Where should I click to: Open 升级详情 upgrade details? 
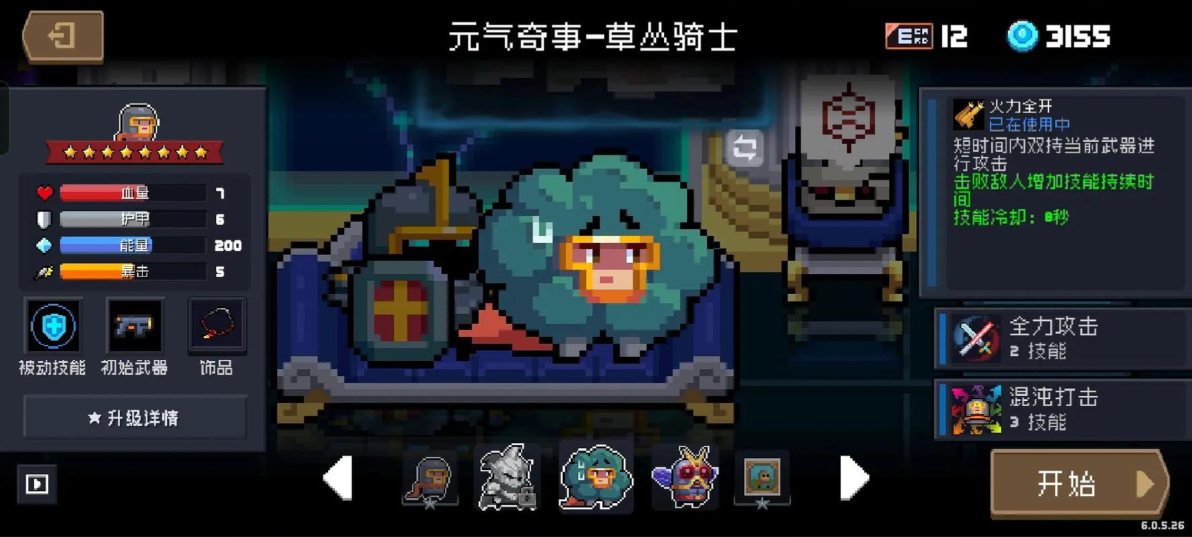(x=135, y=418)
